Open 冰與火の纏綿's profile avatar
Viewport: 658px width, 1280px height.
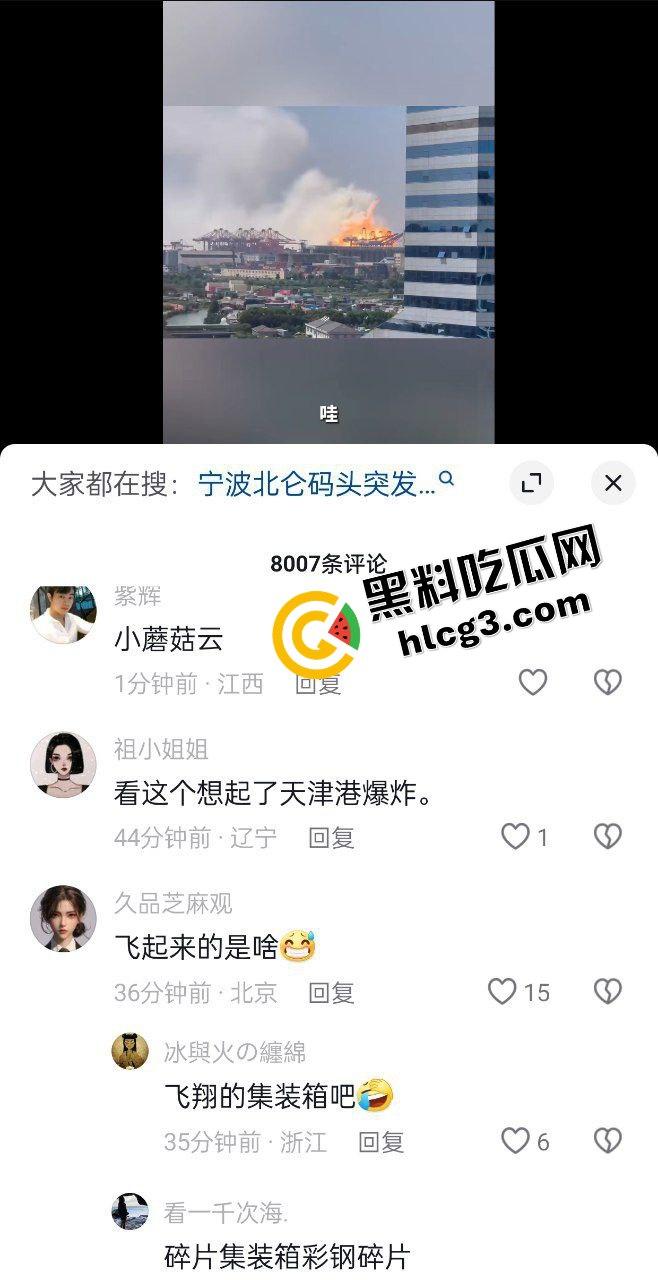click(130, 1052)
